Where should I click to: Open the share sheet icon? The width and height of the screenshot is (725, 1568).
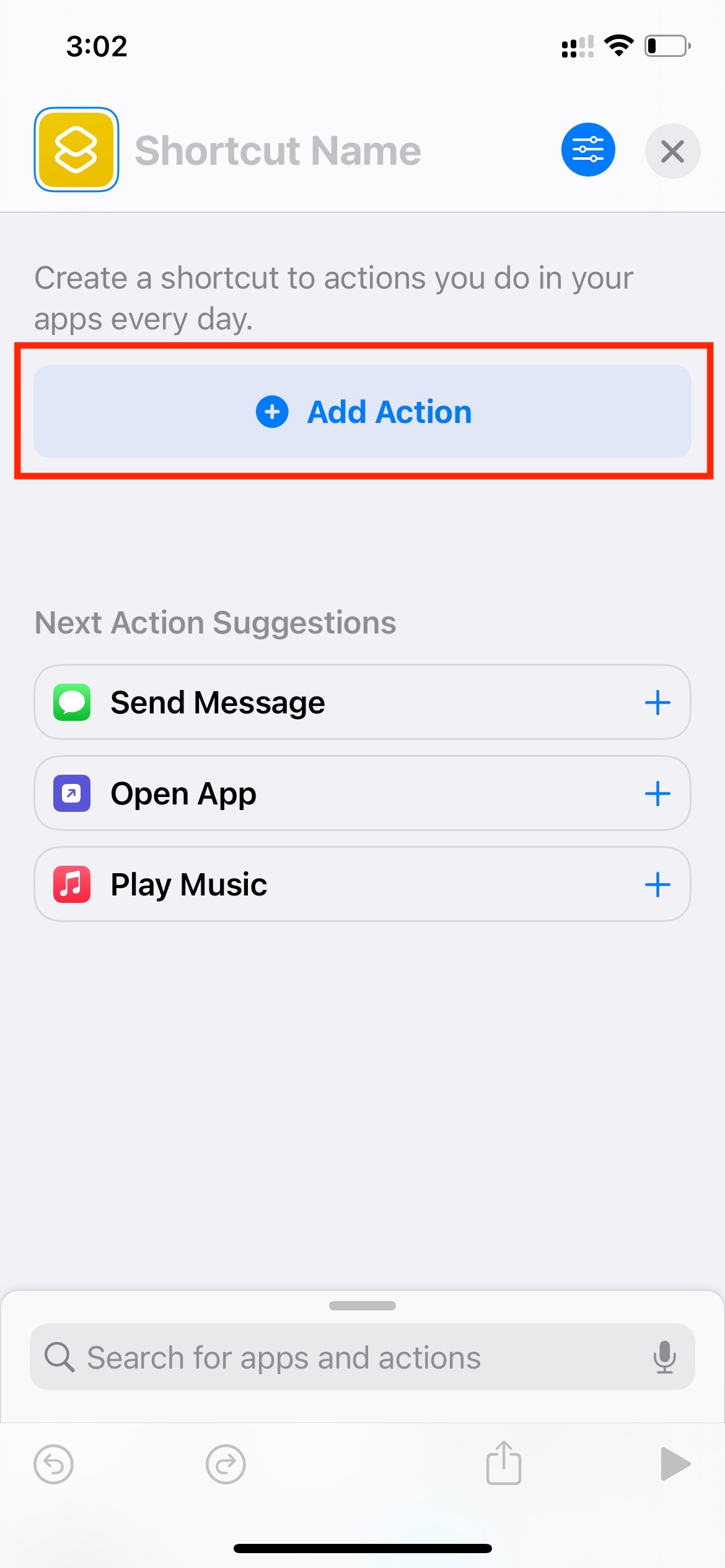point(503,1464)
